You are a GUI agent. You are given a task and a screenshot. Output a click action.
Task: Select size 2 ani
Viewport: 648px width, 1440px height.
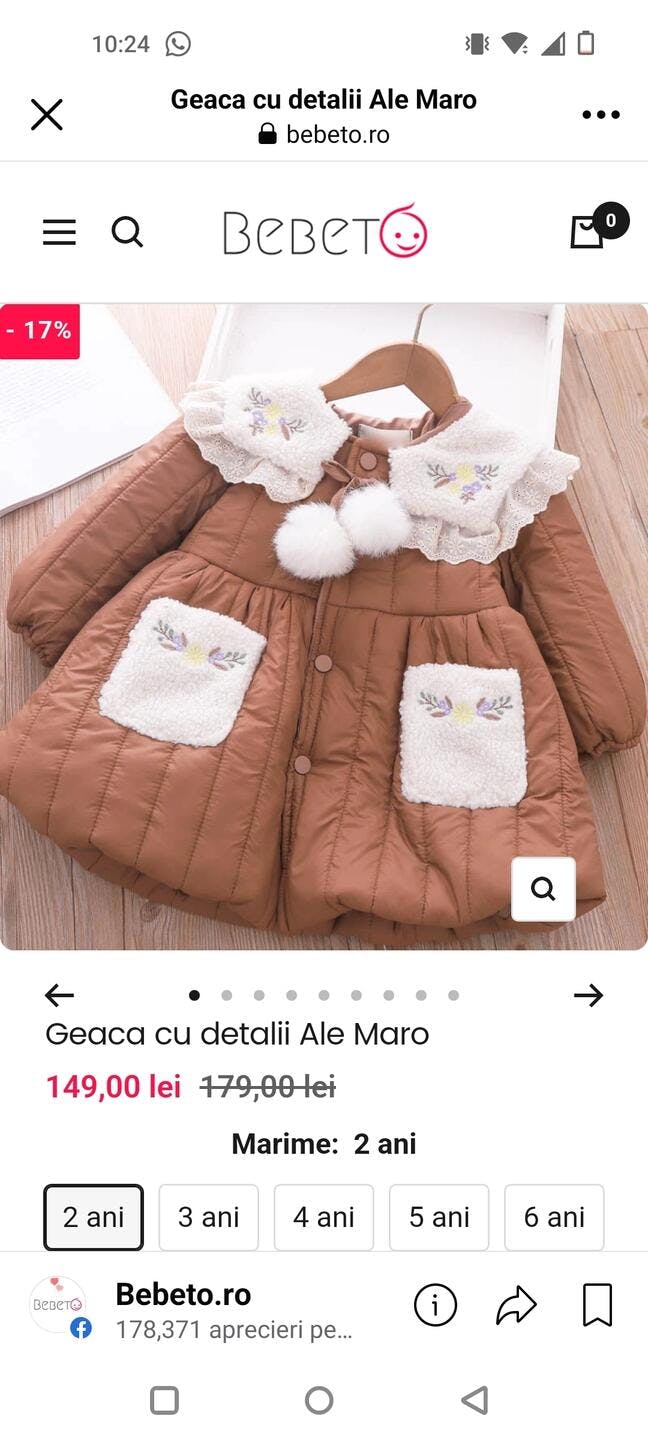[93, 1217]
